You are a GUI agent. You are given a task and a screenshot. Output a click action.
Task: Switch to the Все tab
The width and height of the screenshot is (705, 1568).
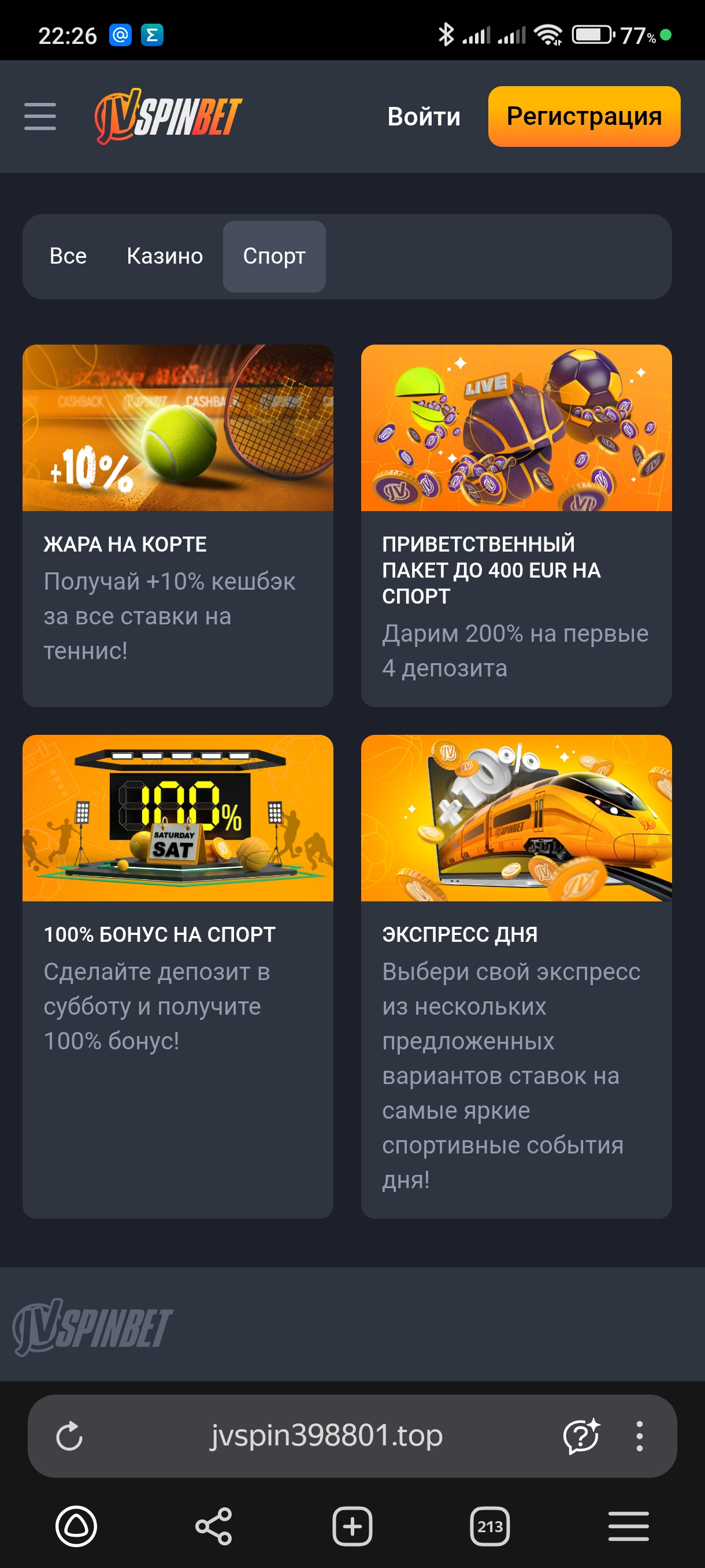[x=68, y=256]
